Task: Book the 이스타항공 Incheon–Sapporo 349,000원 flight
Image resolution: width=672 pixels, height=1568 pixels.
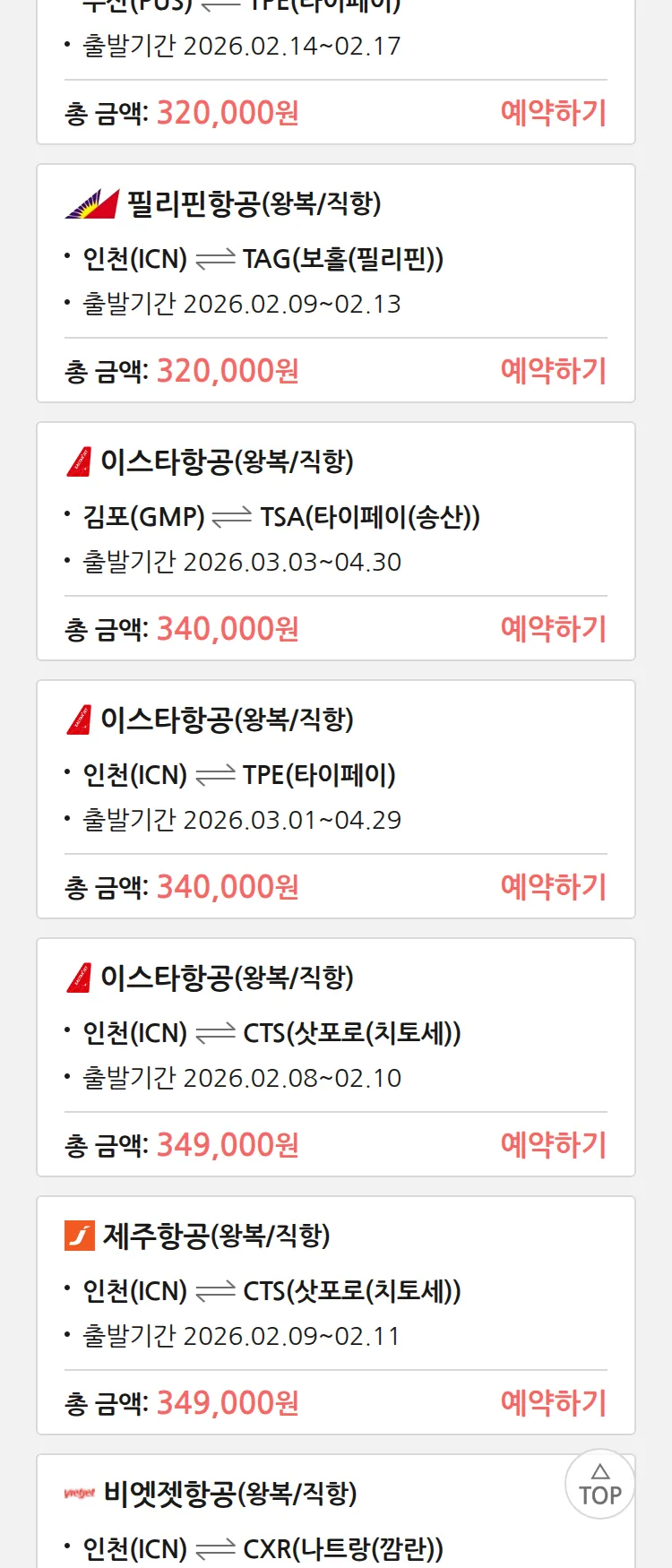Action: click(x=553, y=1145)
